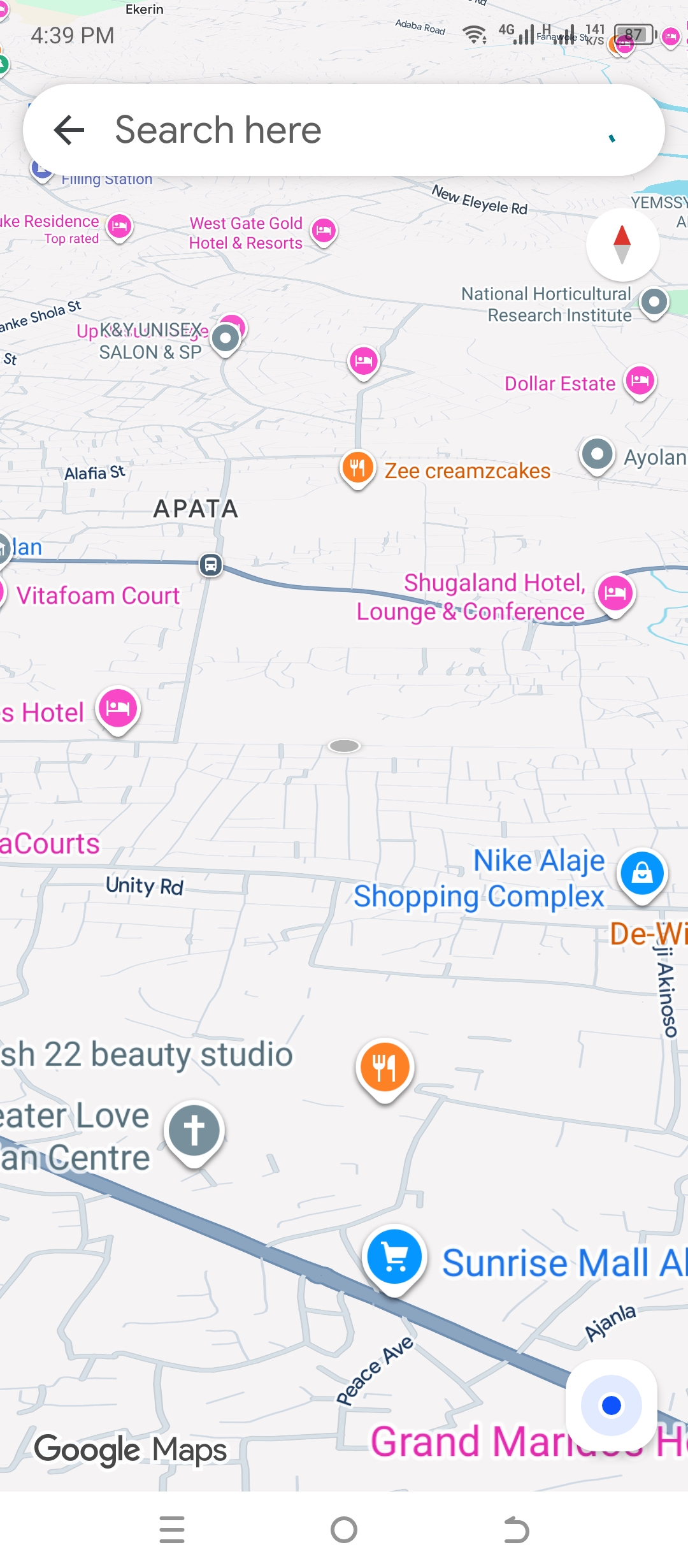Open the Apata bus stop marker
The height and width of the screenshot is (1568, 688).
click(211, 564)
